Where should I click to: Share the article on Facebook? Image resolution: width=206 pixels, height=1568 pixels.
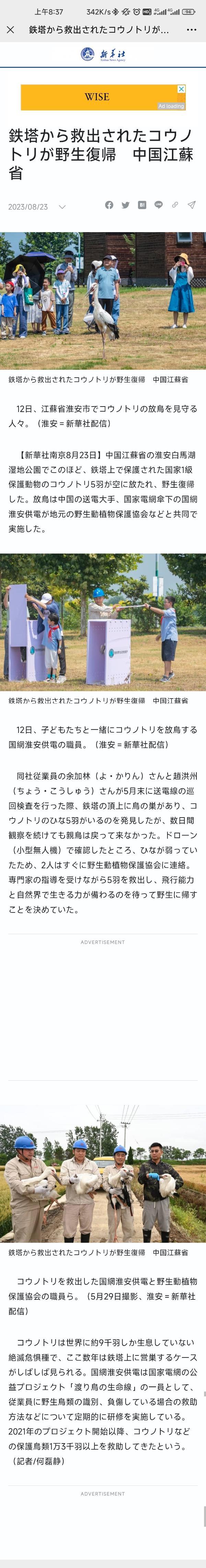[110, 205]
